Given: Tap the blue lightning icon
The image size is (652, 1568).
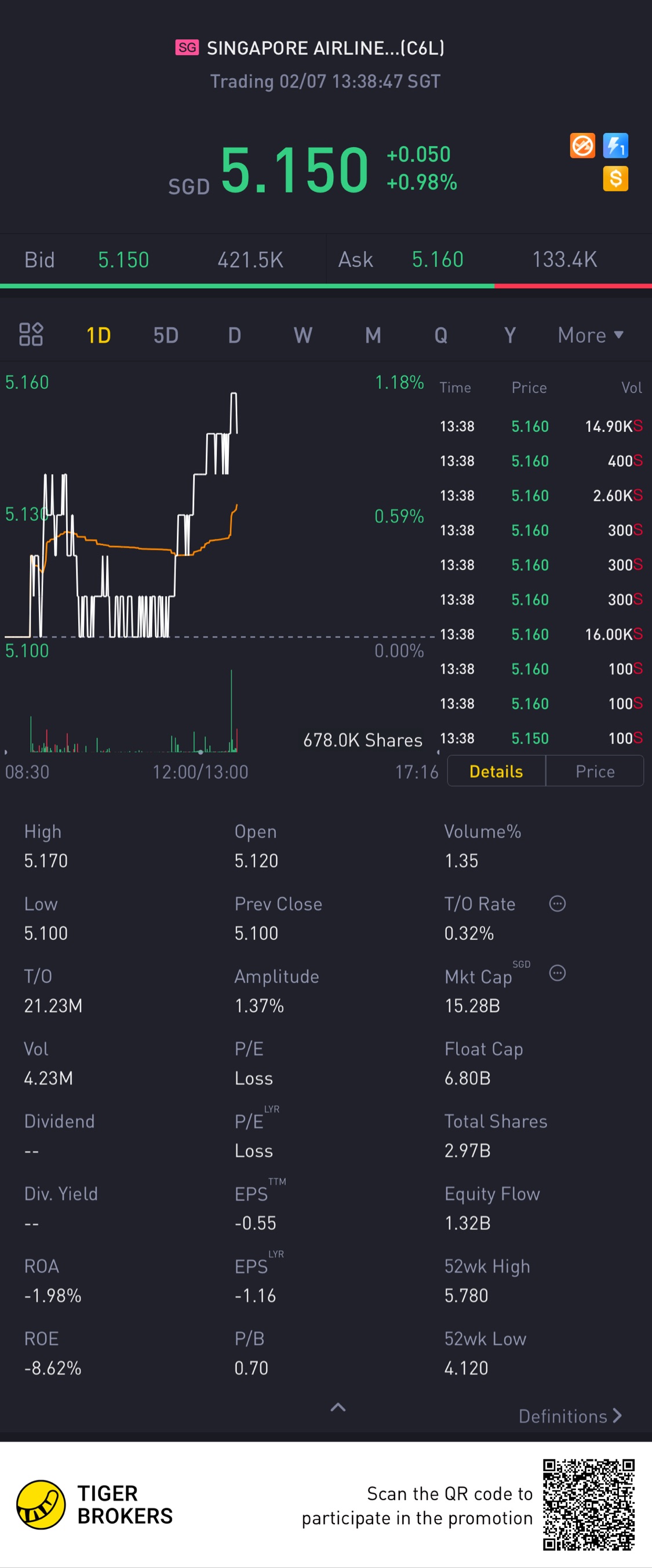Looking at the screenshot, I should tap(615, 146).
